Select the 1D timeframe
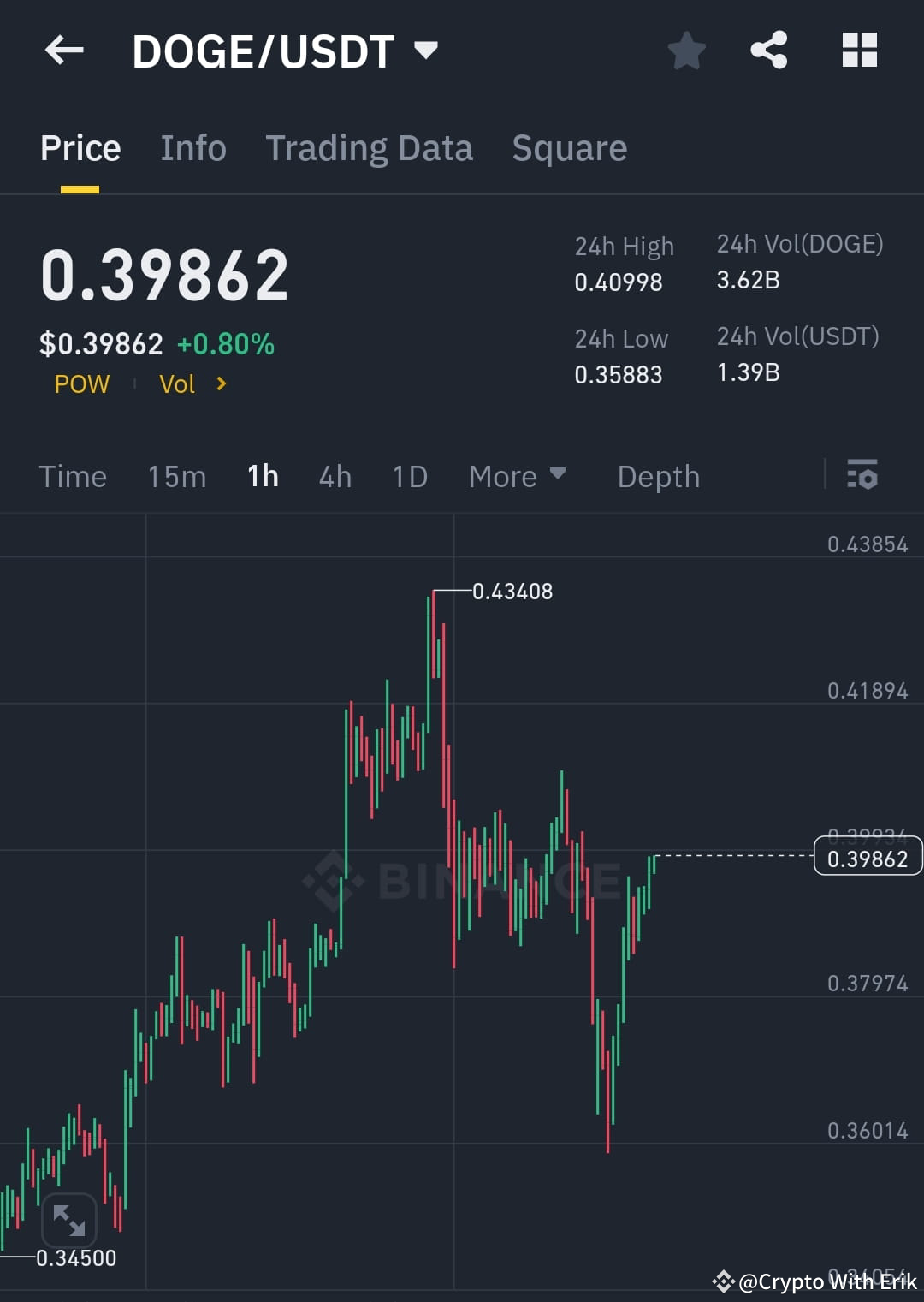The height and width of the screenshot is (1302, 924). click(x=409, y=477)
